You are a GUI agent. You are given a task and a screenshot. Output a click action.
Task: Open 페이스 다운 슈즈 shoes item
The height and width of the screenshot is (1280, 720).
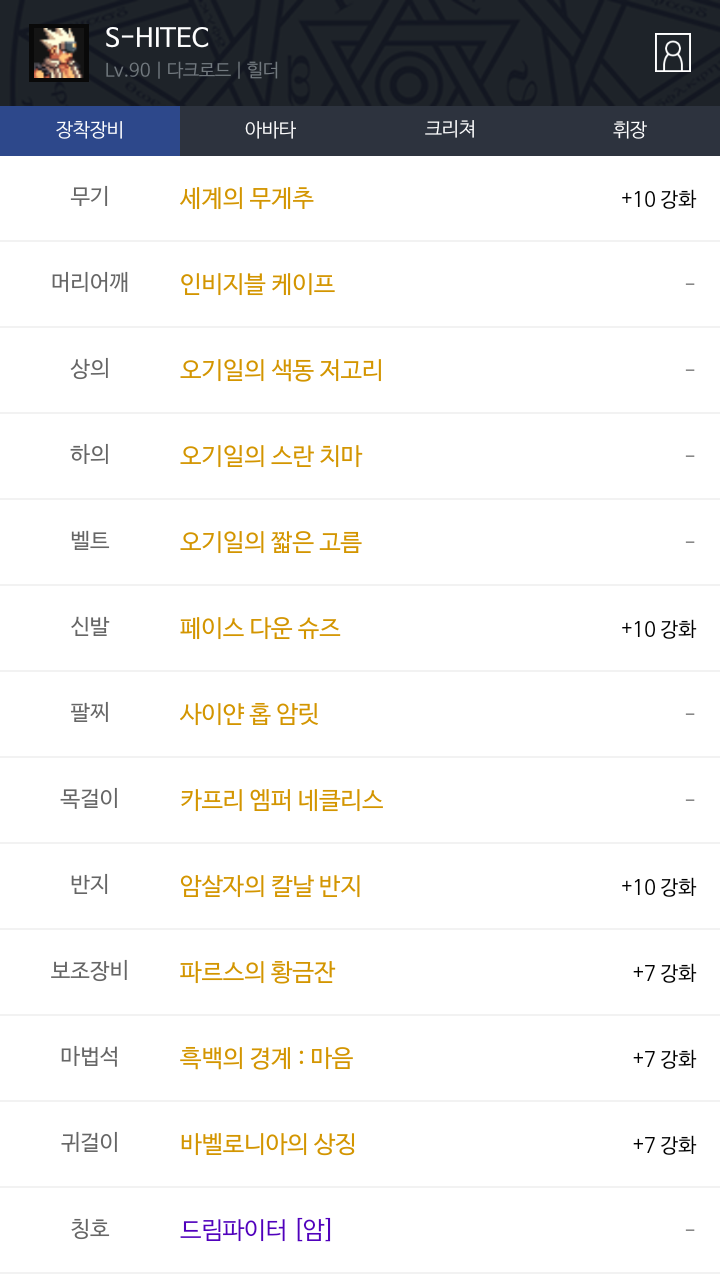click(260, 628)
